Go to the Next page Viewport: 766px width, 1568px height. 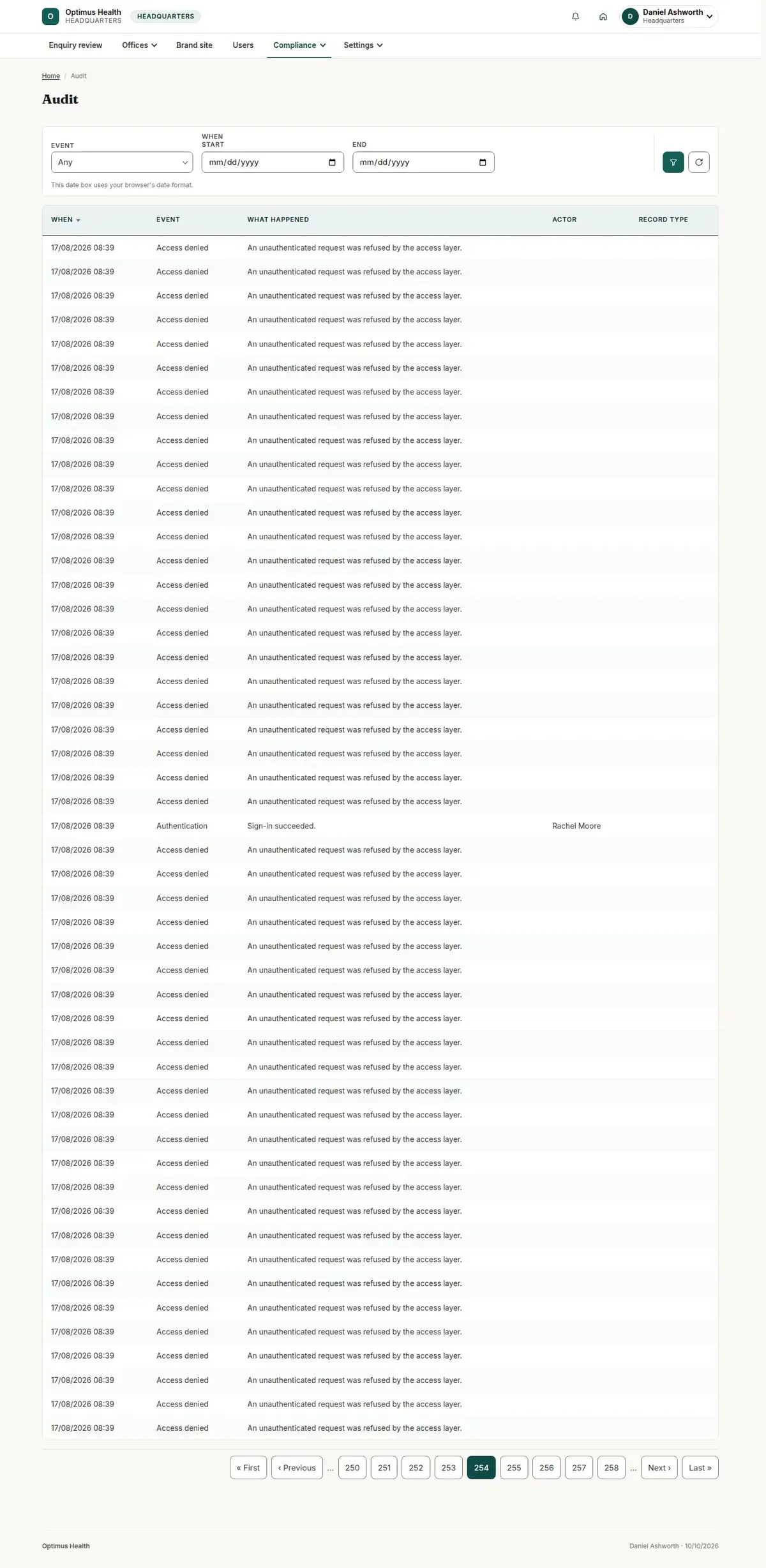(659, 1467)
